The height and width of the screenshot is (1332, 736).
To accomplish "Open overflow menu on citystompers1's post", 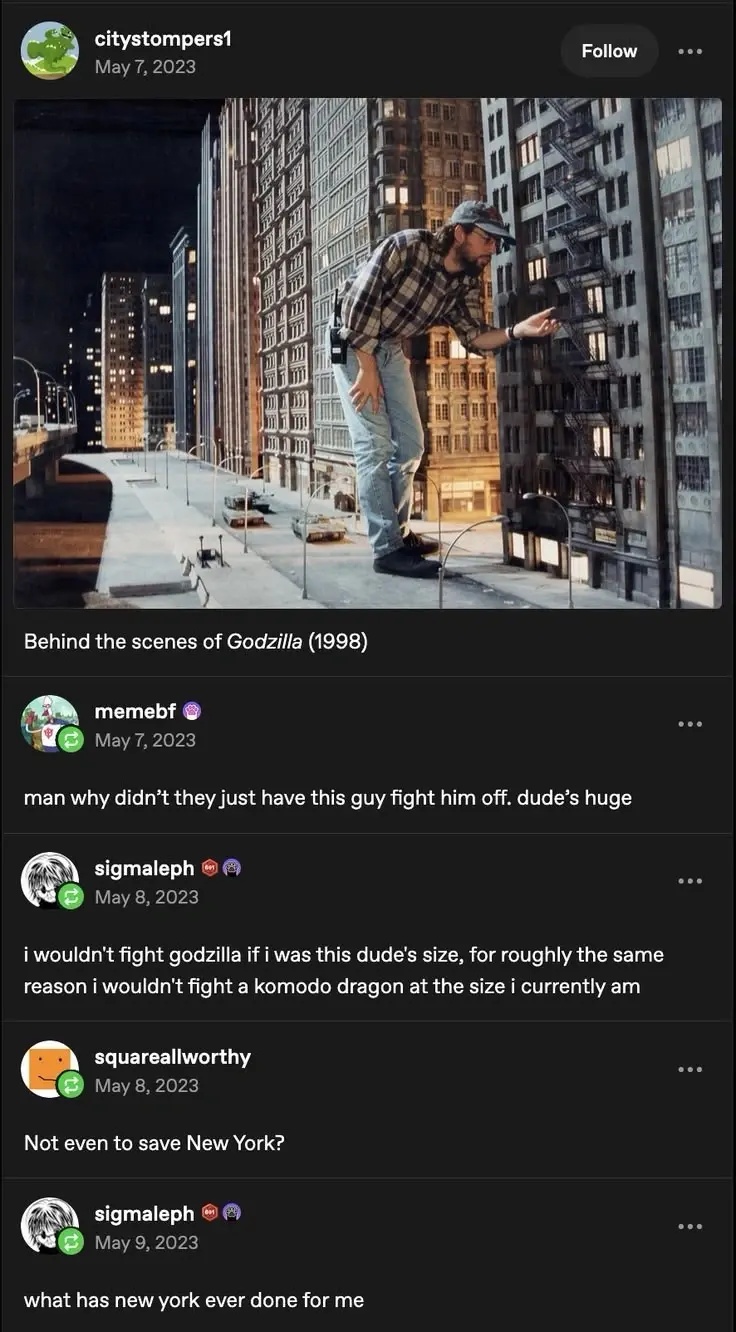I will 690,51.
